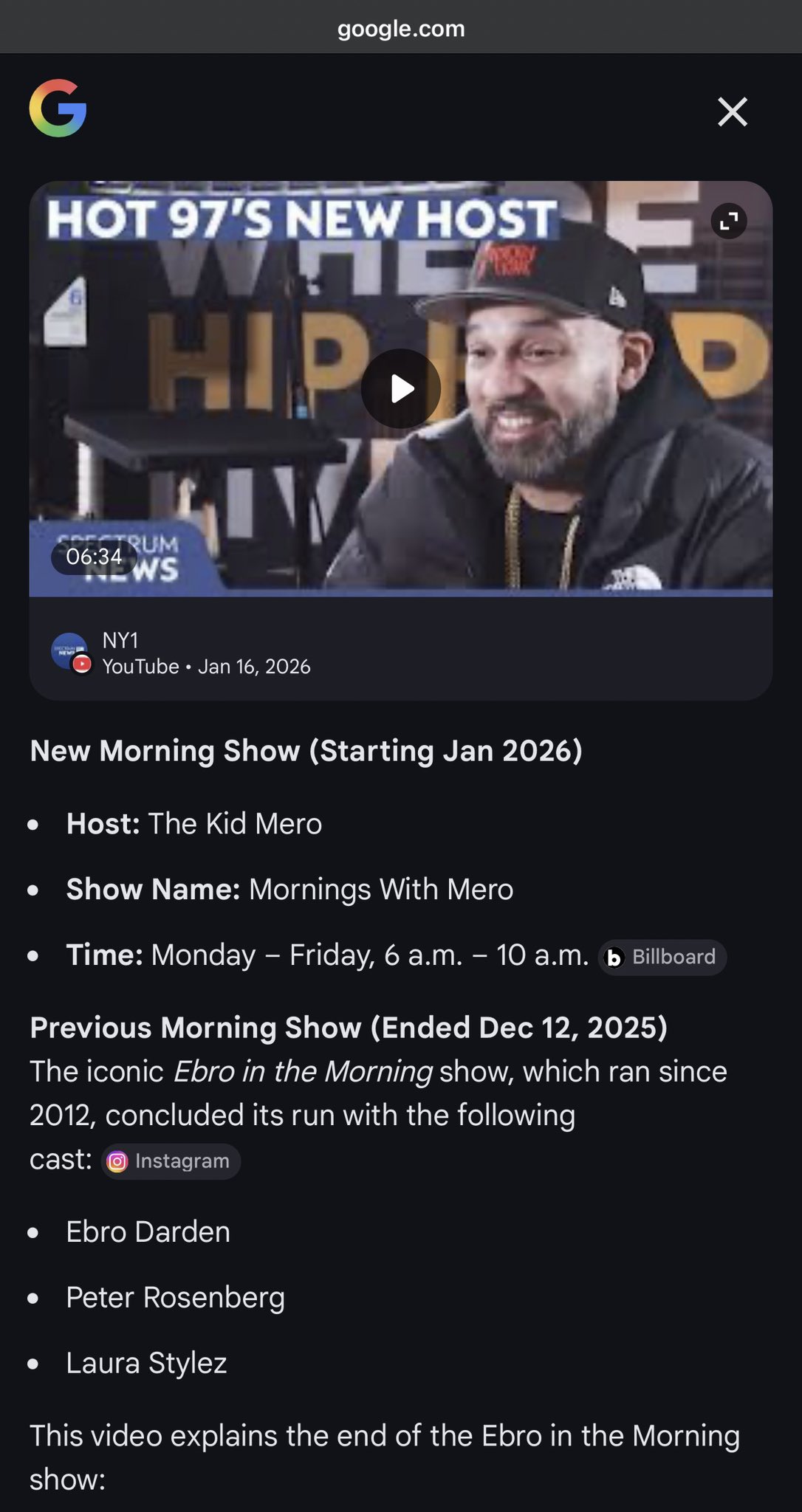
Task: Close the Google overlay with the X
Action: pyautogui.click(x=732, y=112)
